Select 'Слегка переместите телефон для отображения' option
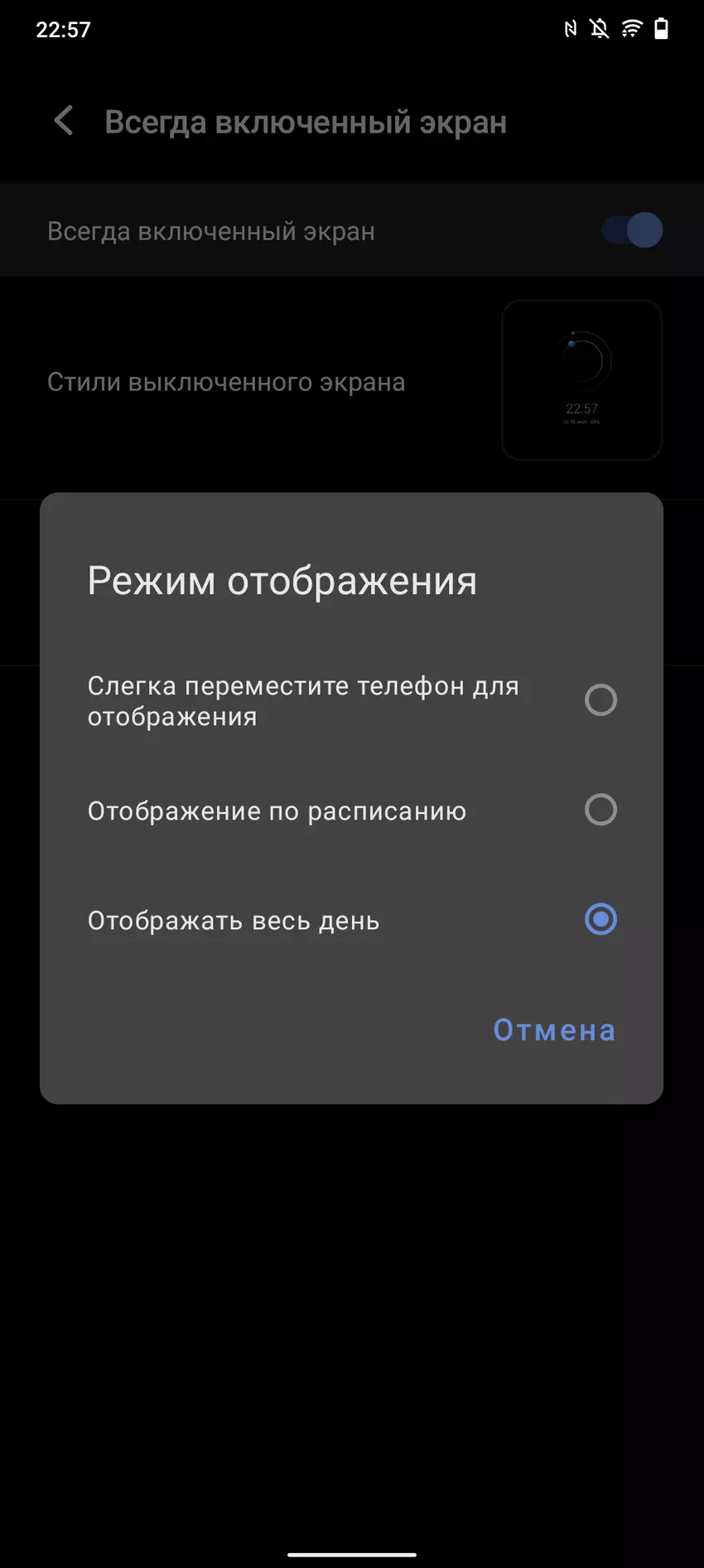Viewport: 704px width, 1568px height. point(600,700)
